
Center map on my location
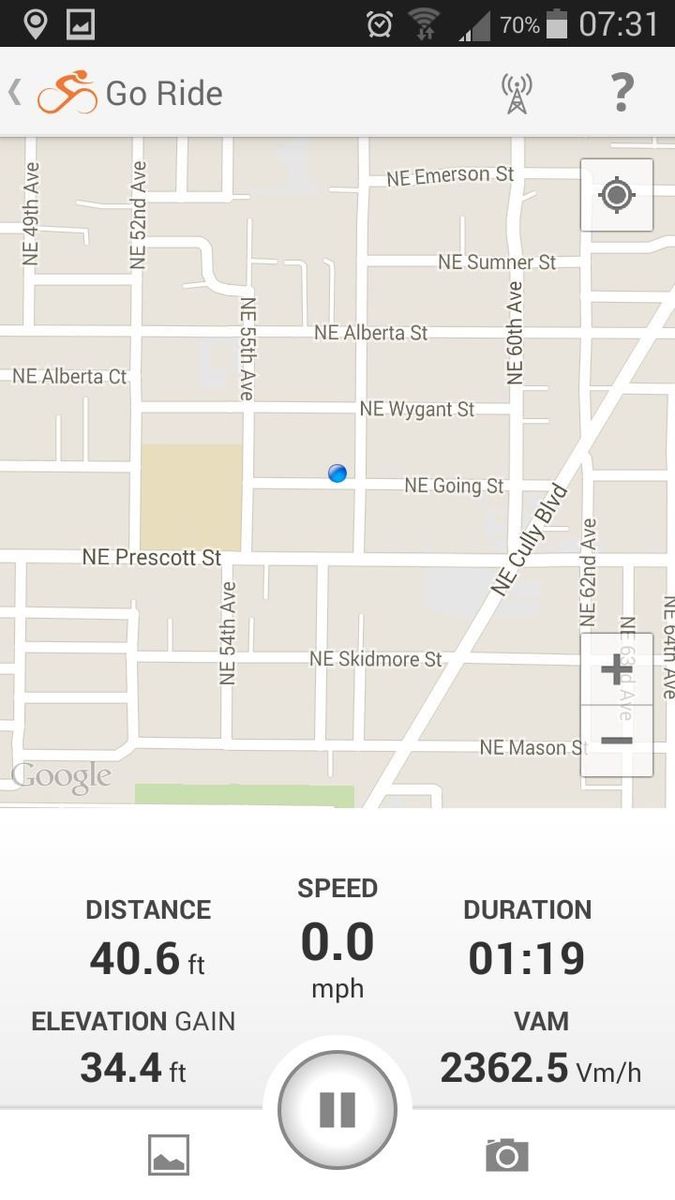pyautogui.click(x=616, y=195)
